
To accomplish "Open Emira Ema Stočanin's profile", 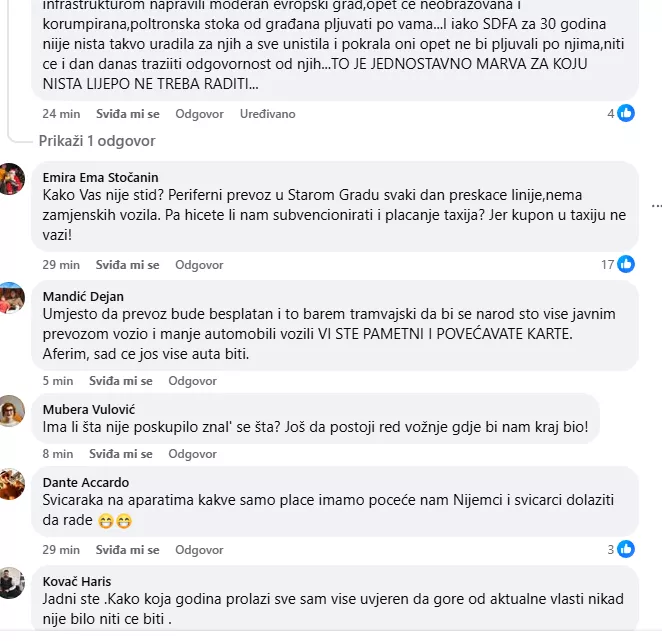I will [x=100, y=177].
